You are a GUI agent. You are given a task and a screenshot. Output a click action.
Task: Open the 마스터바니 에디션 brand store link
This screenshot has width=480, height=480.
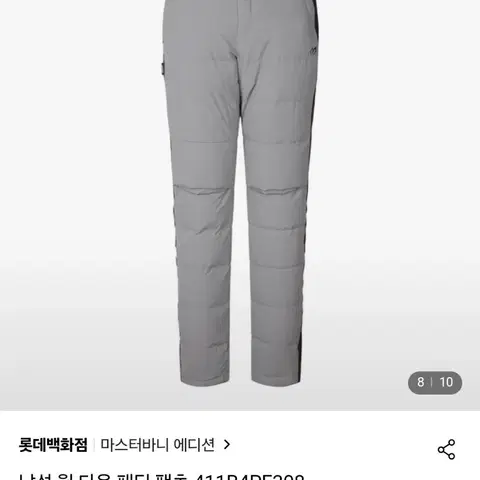coord(165,445)
